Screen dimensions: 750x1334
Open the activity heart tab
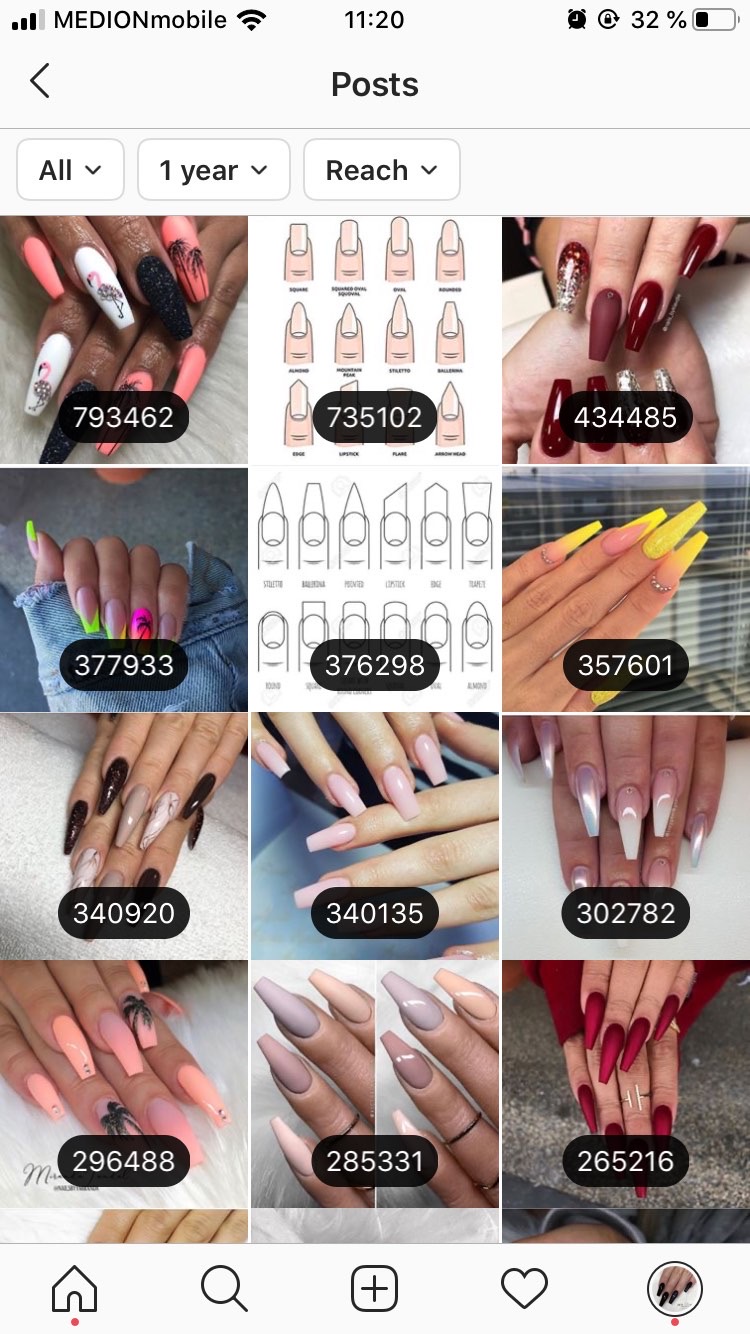pyautogui.click(x=525, y=1288)
